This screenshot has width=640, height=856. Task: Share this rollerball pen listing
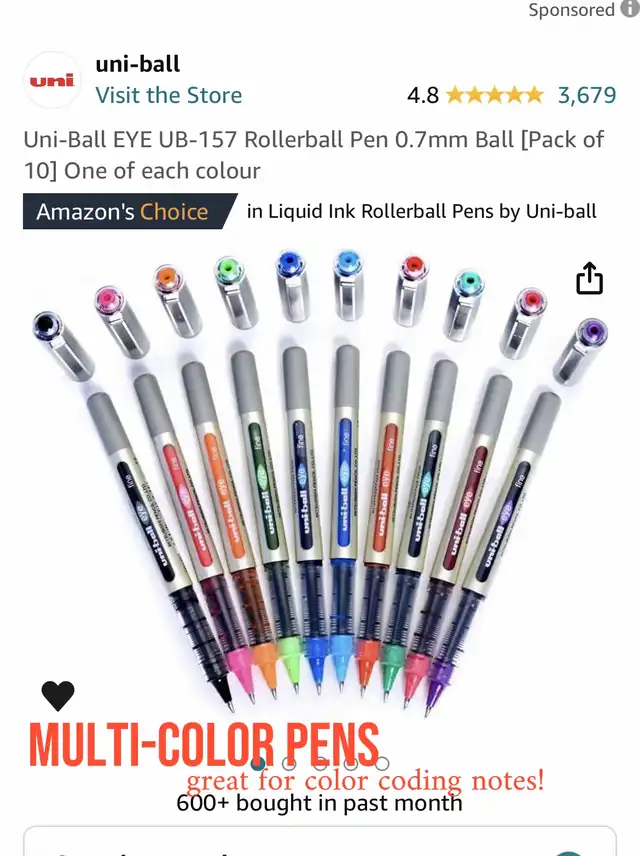(x=590, y=279)
